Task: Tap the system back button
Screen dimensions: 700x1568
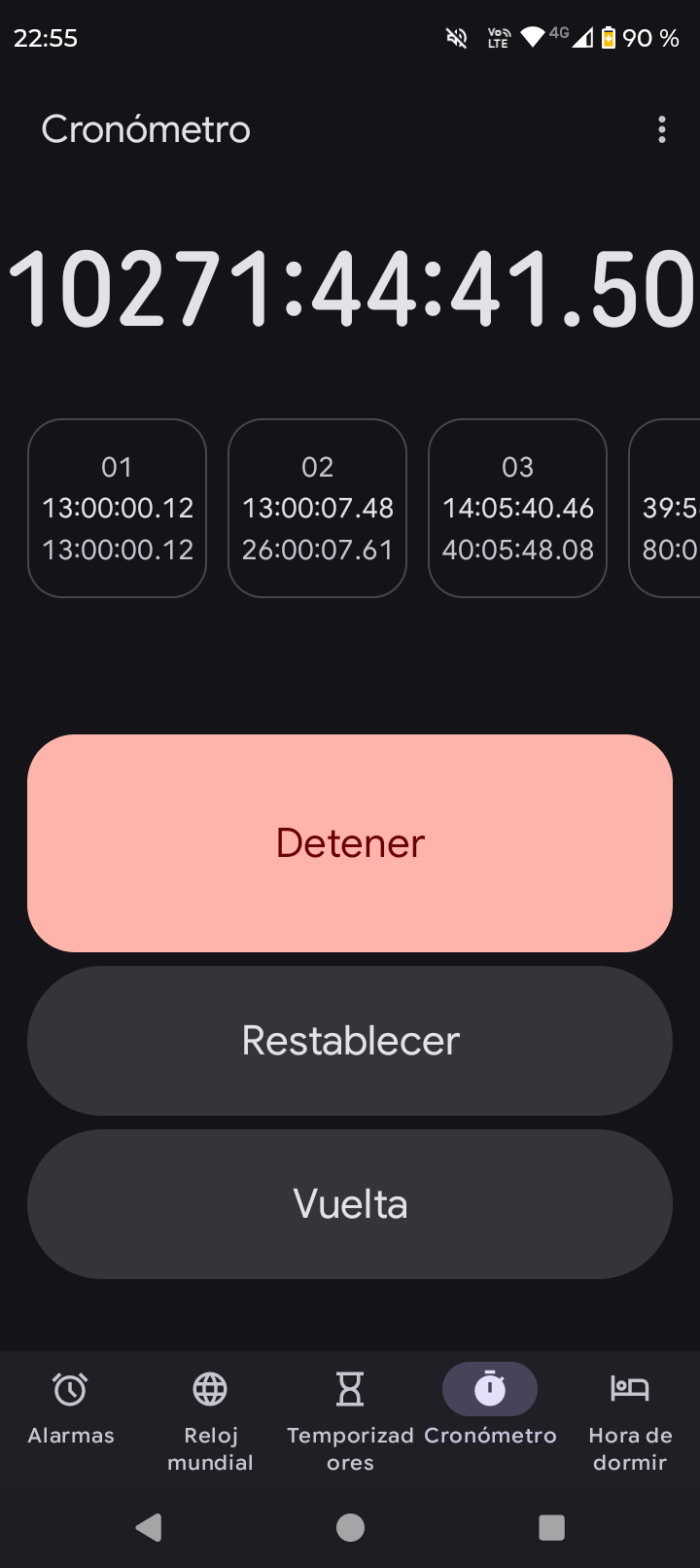Action: tap(149, 1527)
